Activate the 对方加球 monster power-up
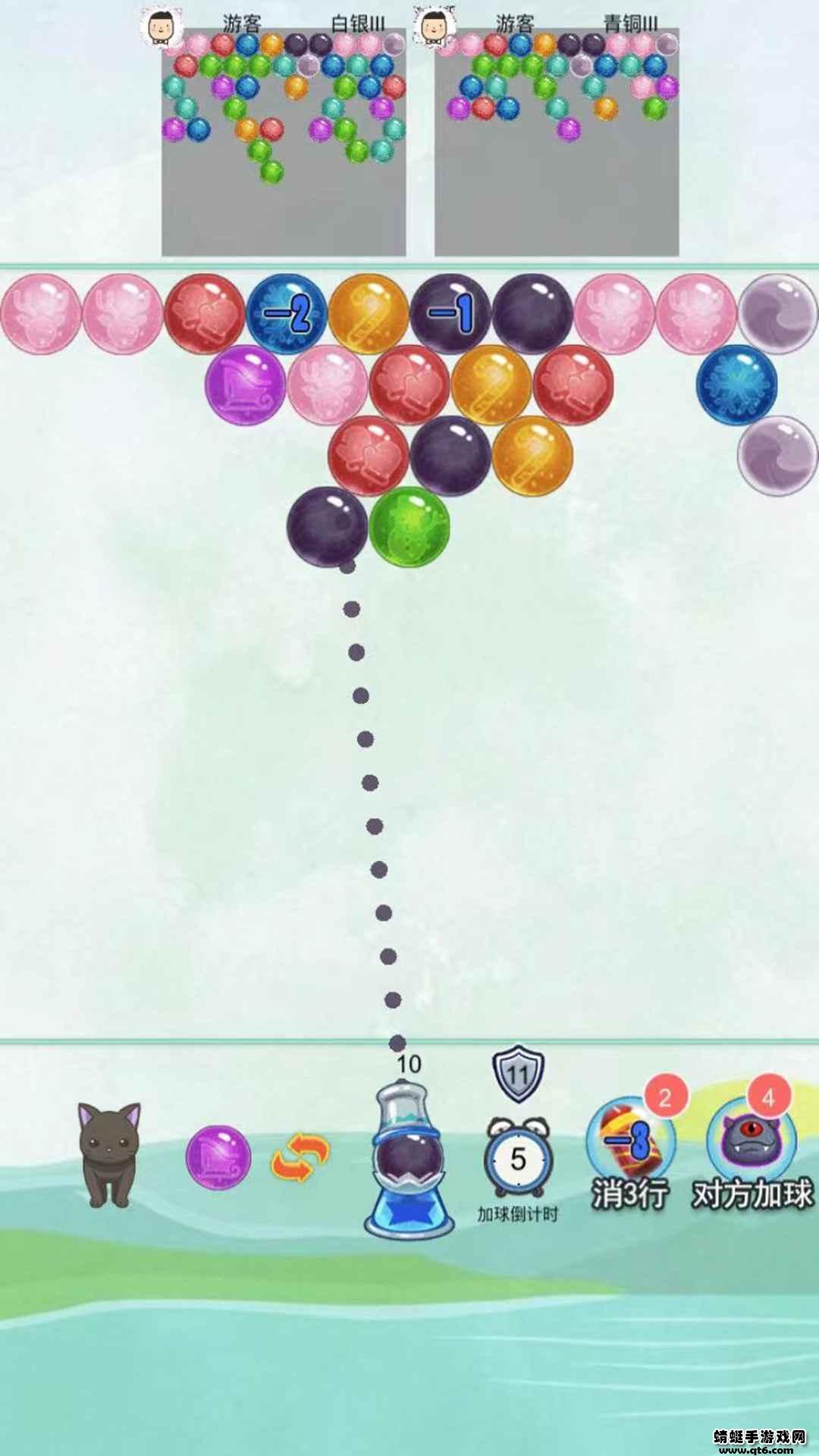Viewport: 819px width, 1456px height. pos(751,1142)
